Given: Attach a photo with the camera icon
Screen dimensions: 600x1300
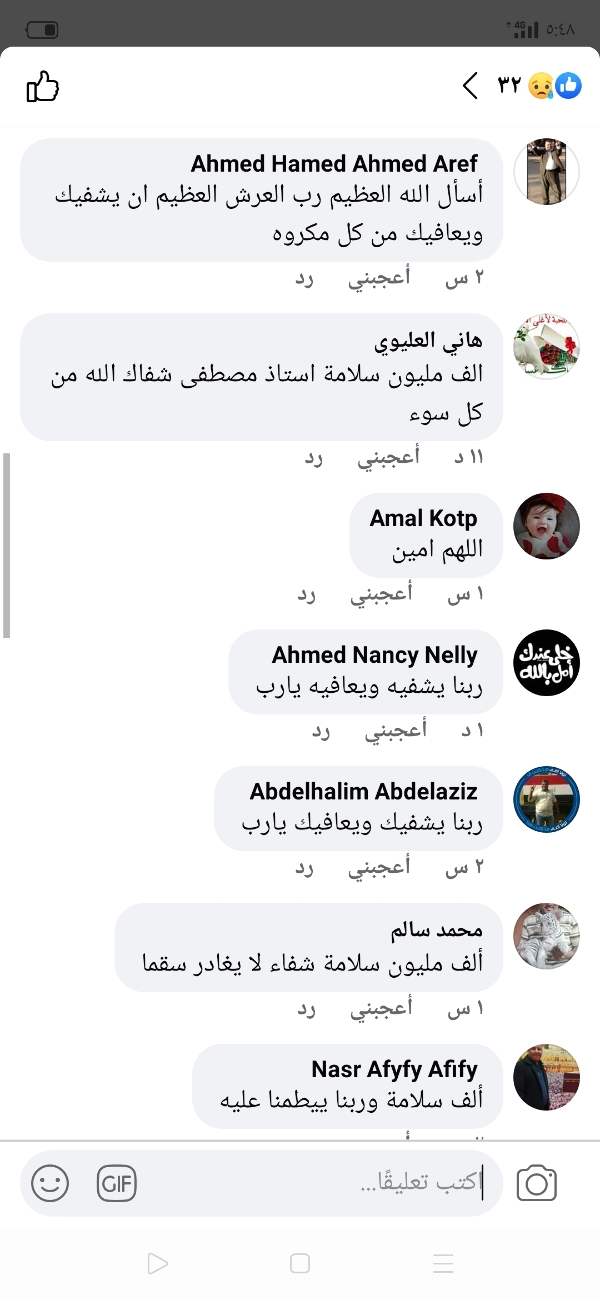Looking at the screenshot, I should click(536, 1183).
